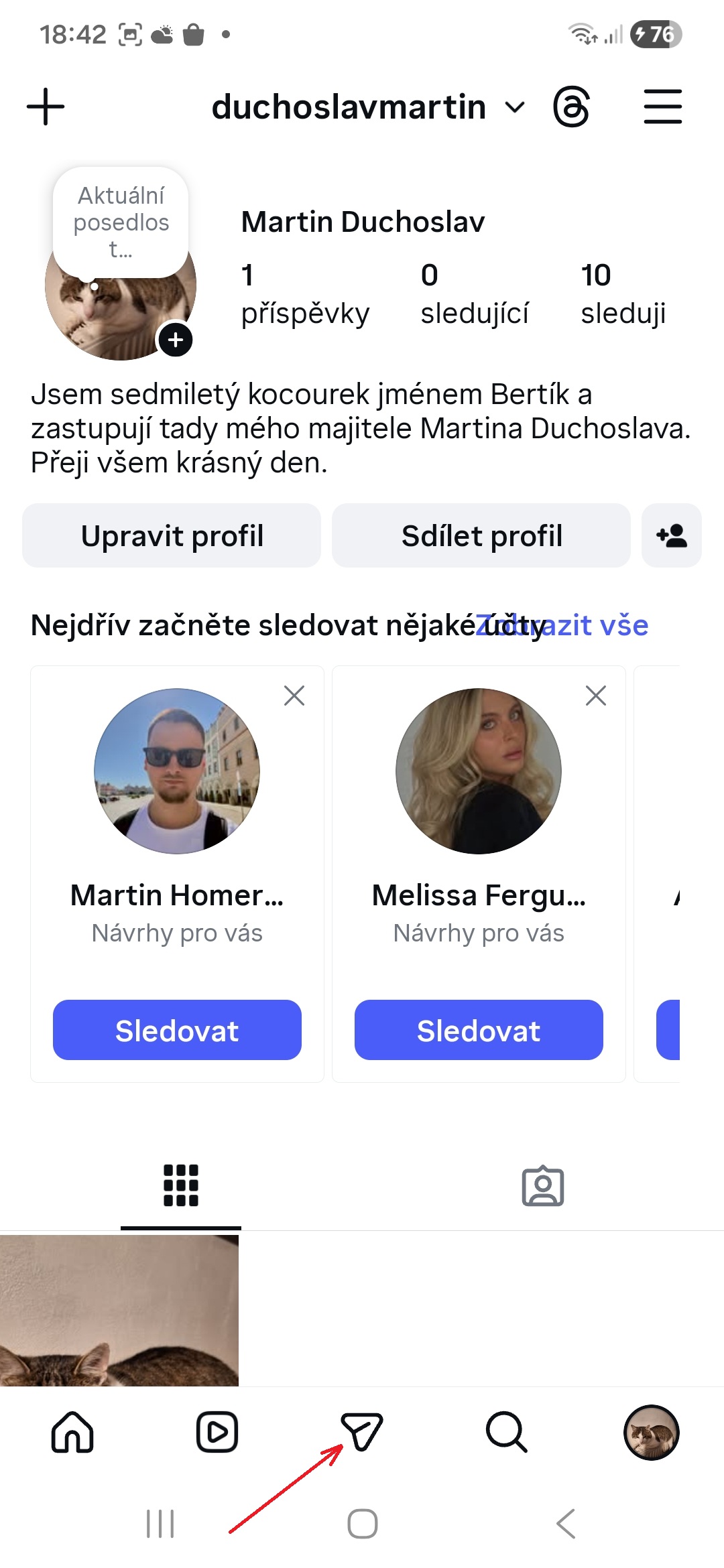
Task: Open direct messages from the bottom bar
Action: click(362, 1431)
